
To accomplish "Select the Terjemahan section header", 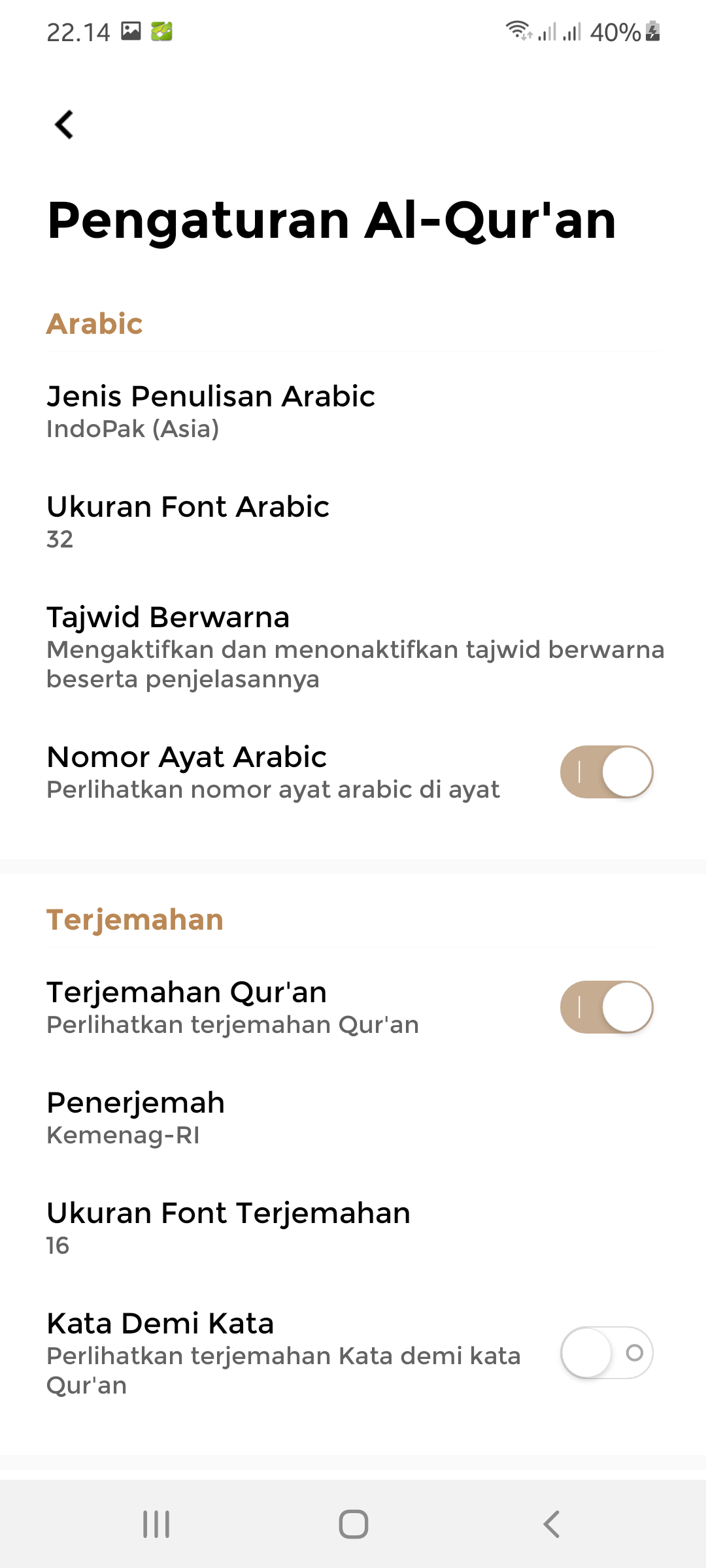I will click(x=134, y=919).
